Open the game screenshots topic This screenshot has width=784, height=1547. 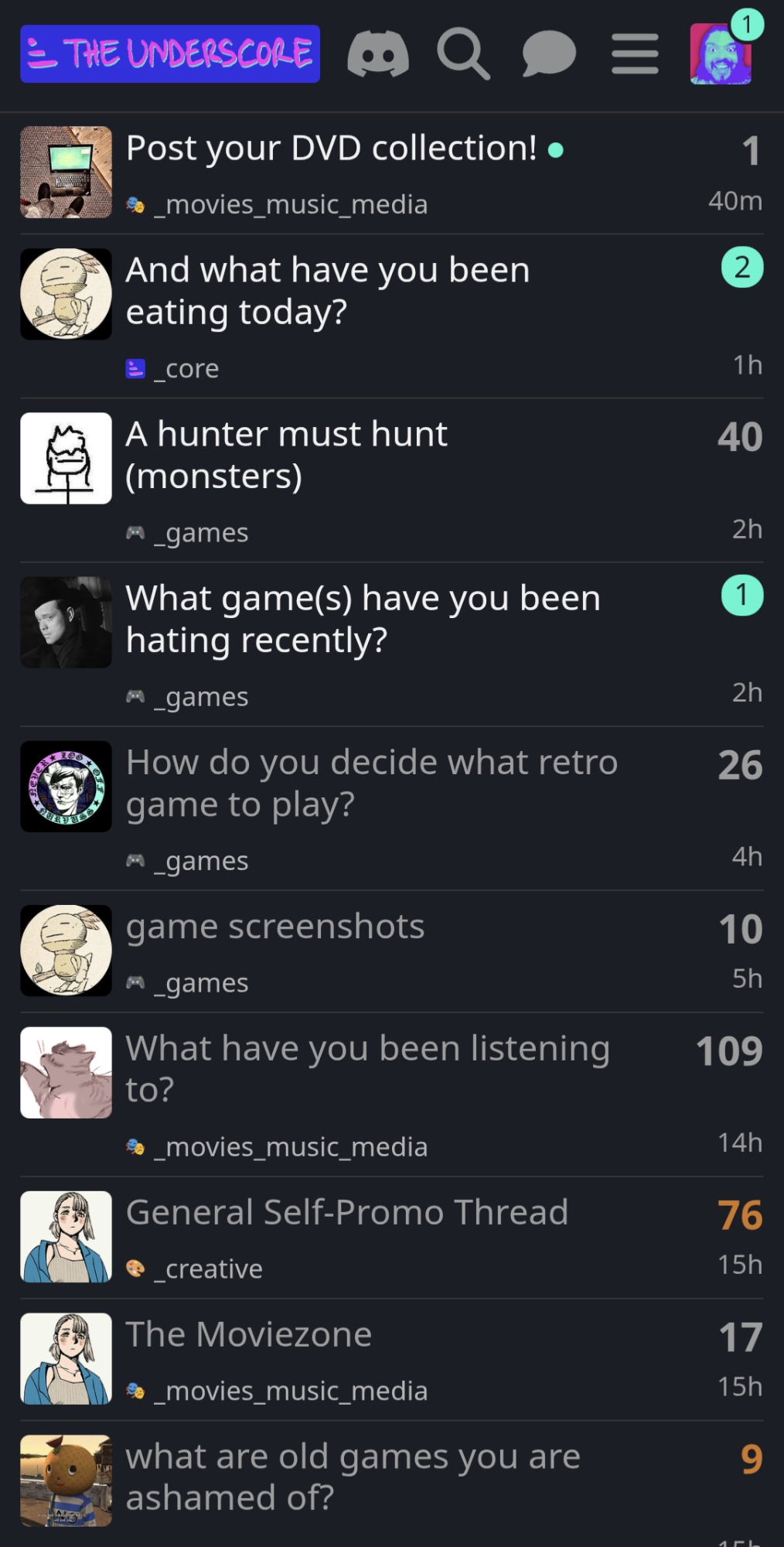tap(275, 927)
